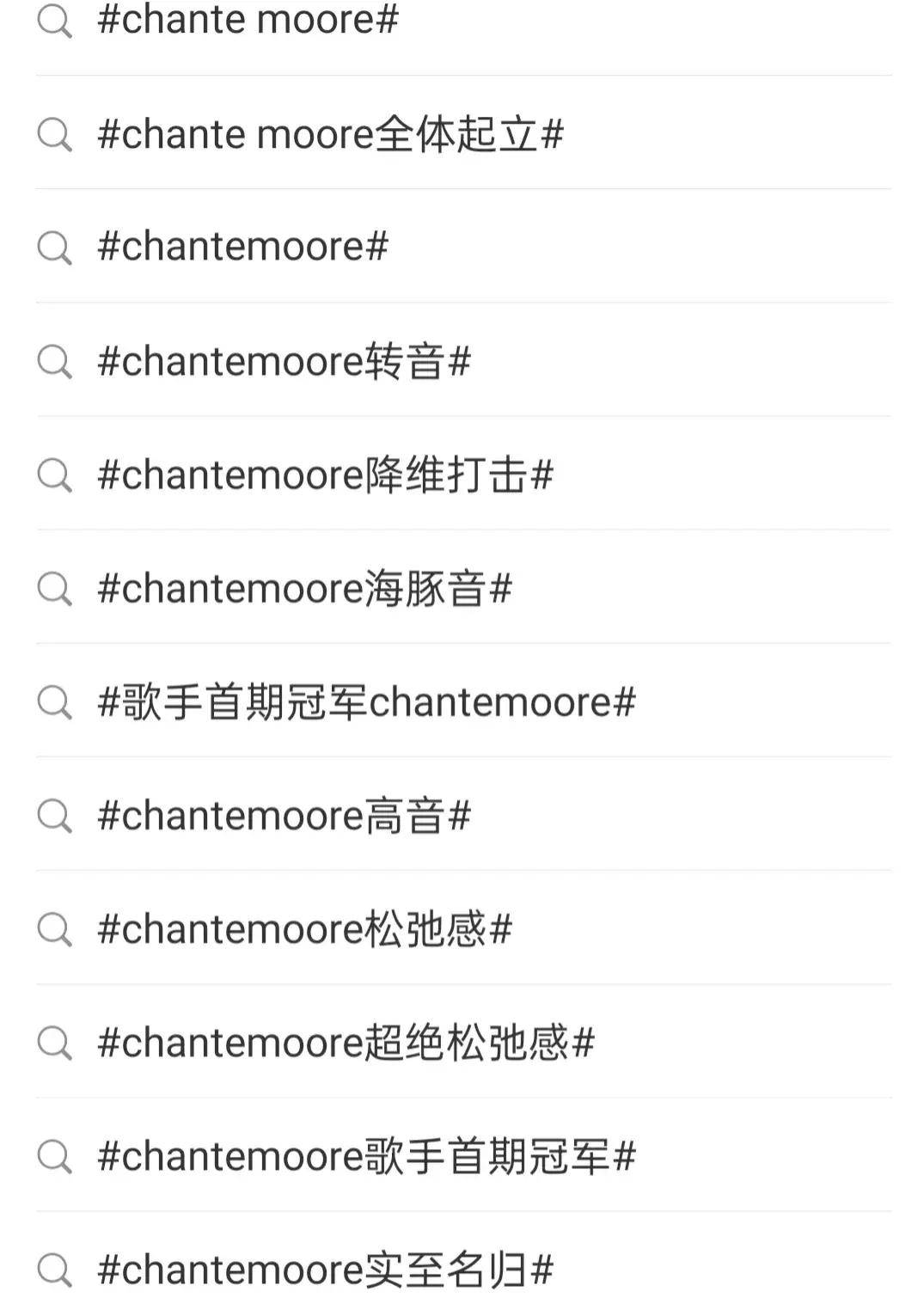Select '#chantemoore海豚音#' from suggestions
Image resolution: width=924 pixels, height=1310 pixels.
pos(304,589)
